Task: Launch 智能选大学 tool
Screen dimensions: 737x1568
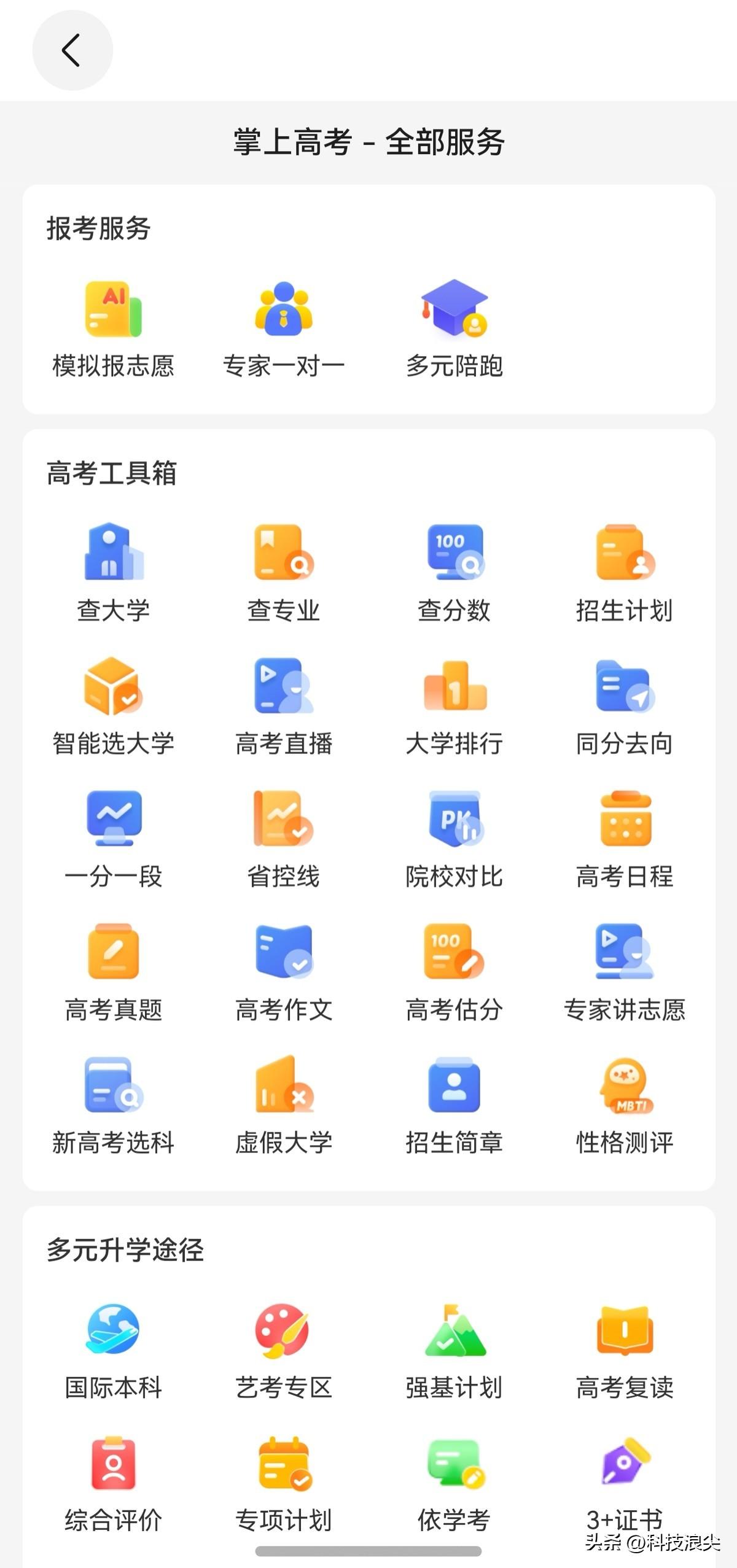Action: pos(114,686)
